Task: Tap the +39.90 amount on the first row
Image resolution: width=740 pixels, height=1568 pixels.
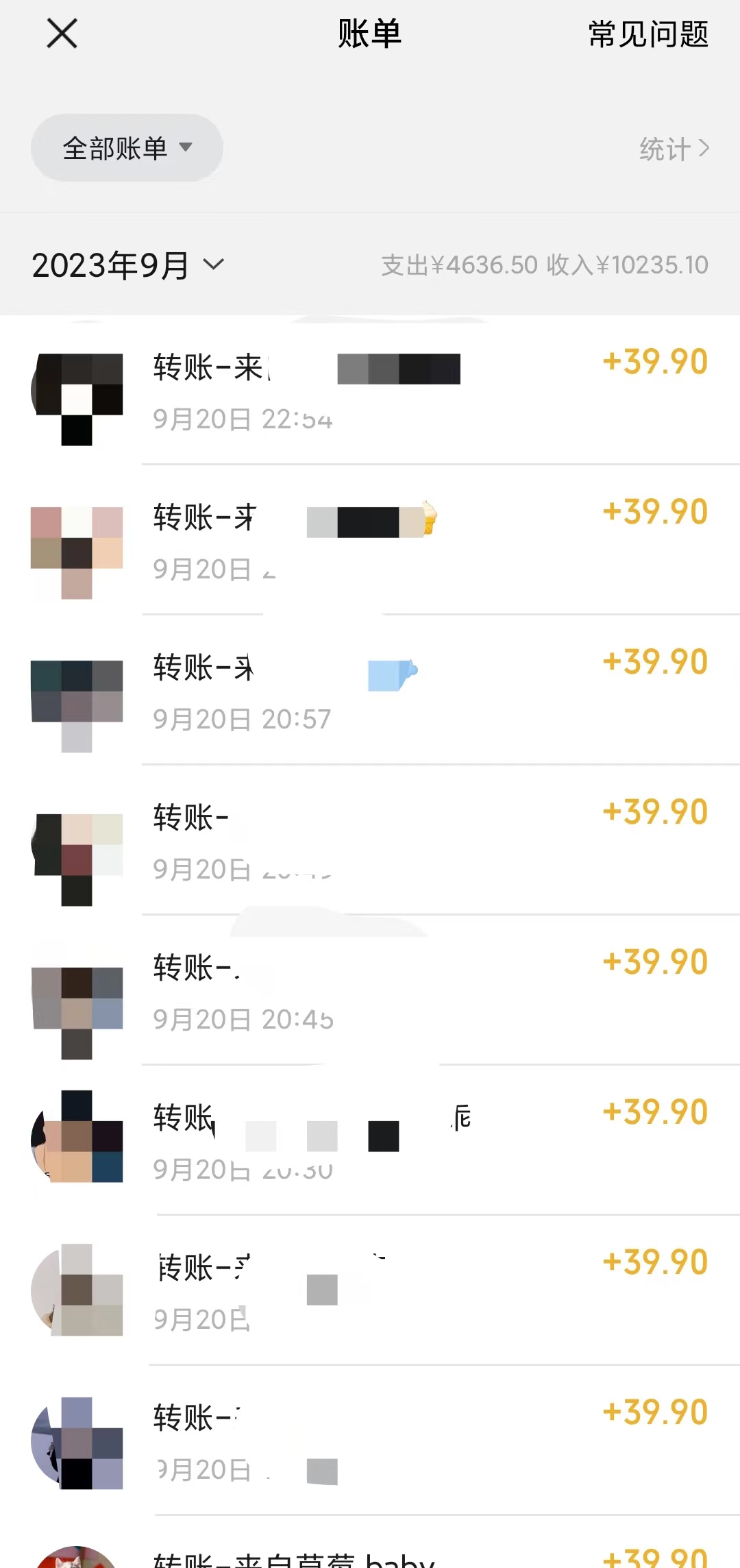Action: pyautogui.click(x=654, y=361)
